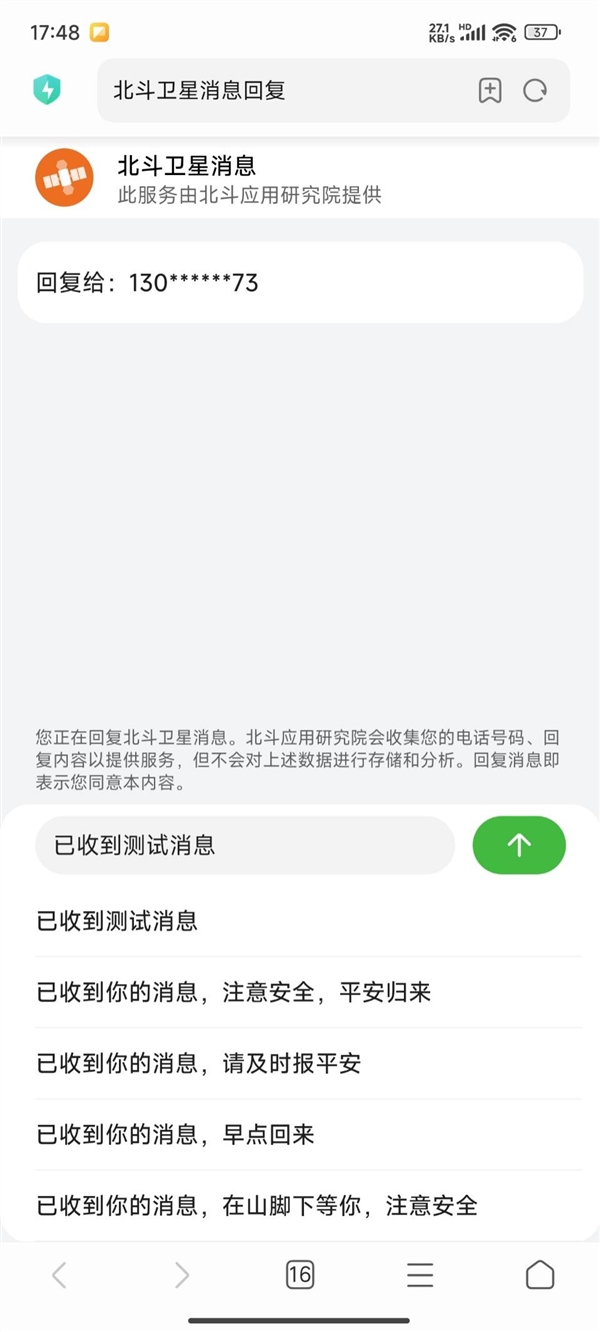The height and width of the screenshot is (1332, 600).
Task: Select the reply 早点回来
Action: [176, 1134]
